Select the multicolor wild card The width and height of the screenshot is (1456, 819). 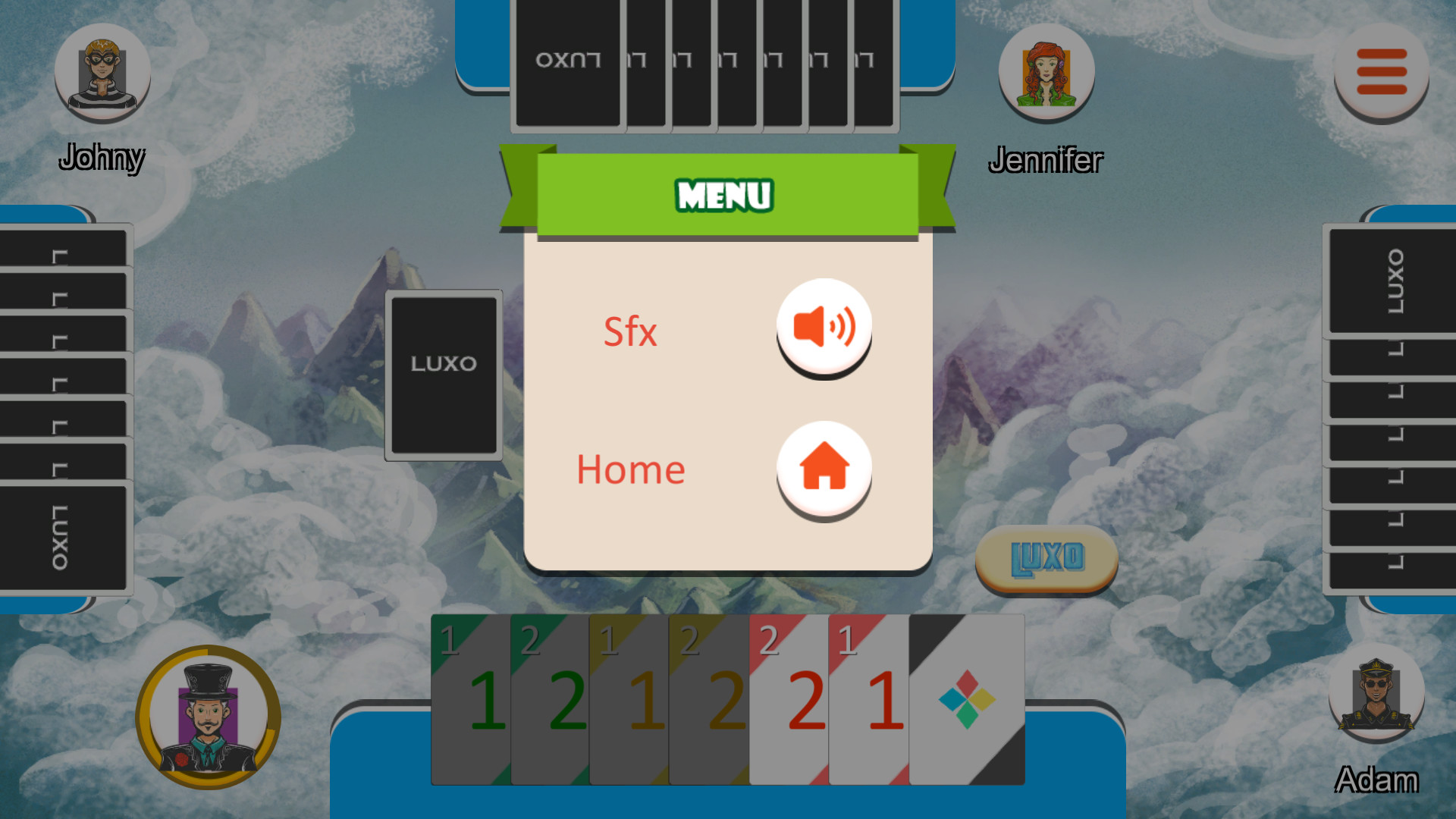click(x=967, y=699)
